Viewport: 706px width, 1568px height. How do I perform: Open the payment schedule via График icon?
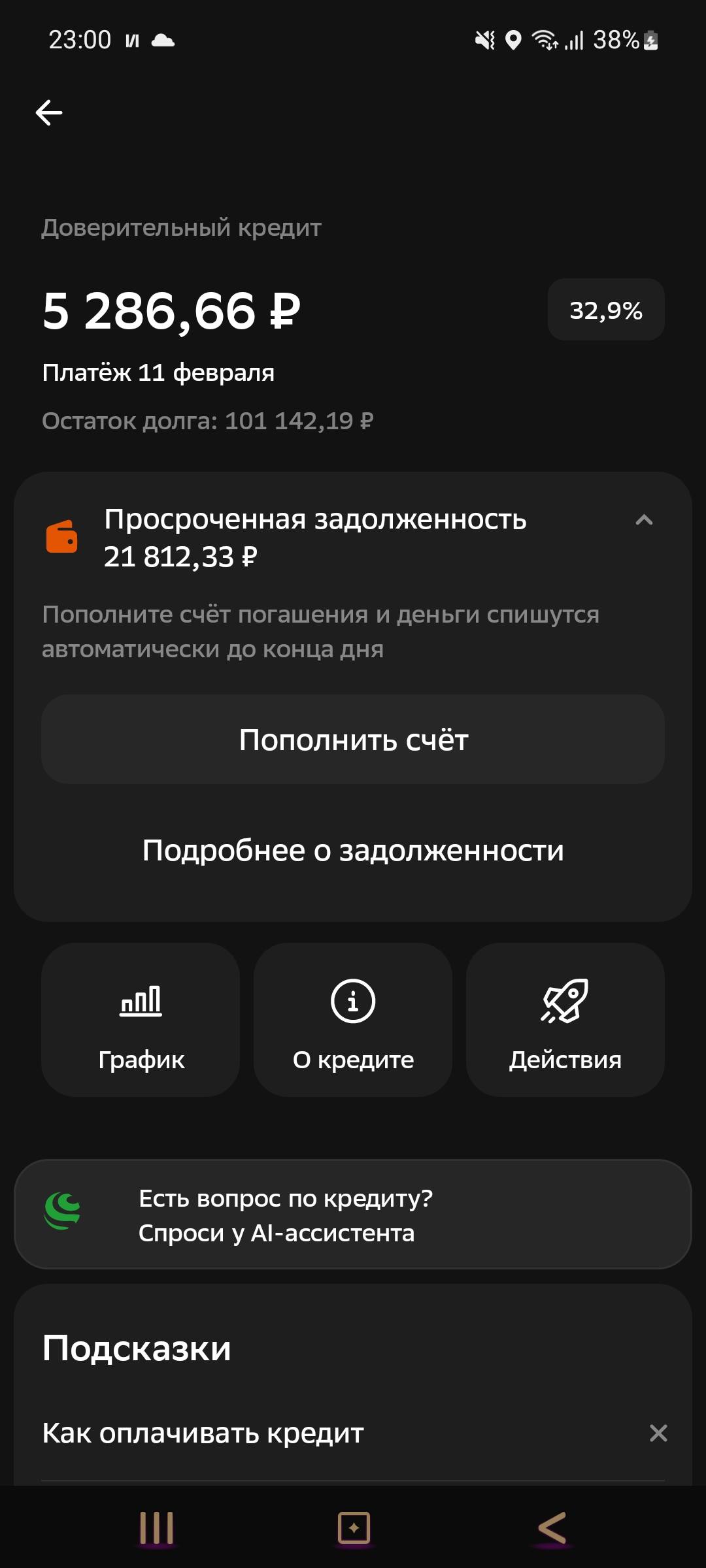(141, 1019)
